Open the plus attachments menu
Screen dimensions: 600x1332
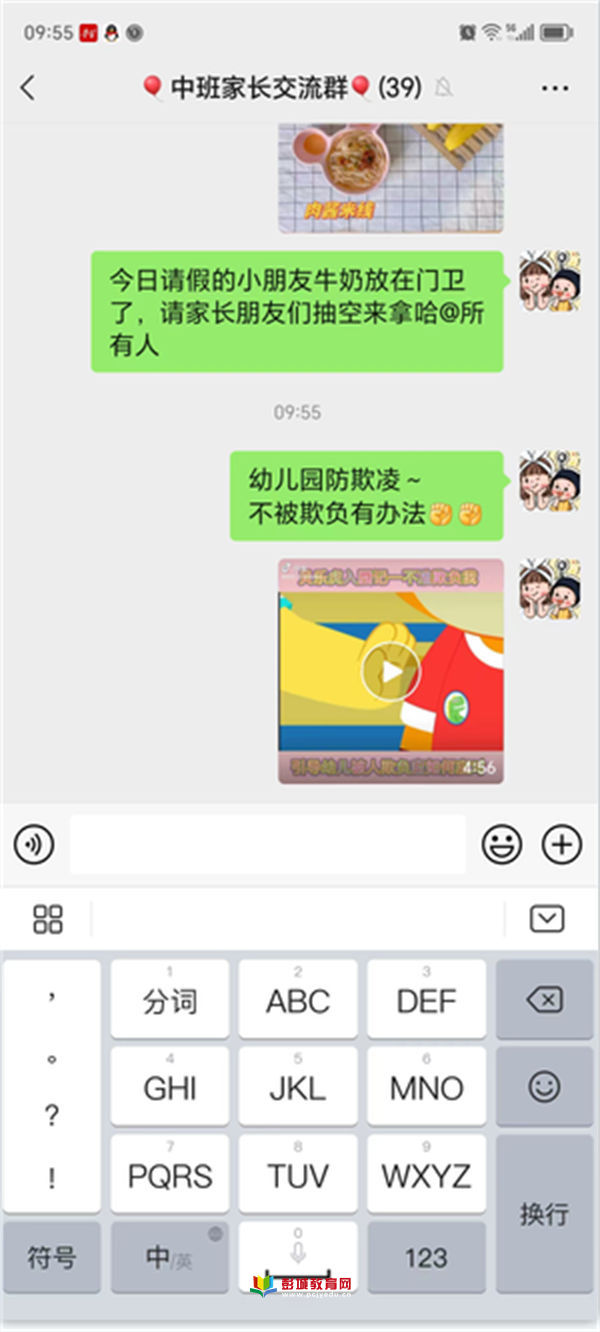click(x=561, y=846)
